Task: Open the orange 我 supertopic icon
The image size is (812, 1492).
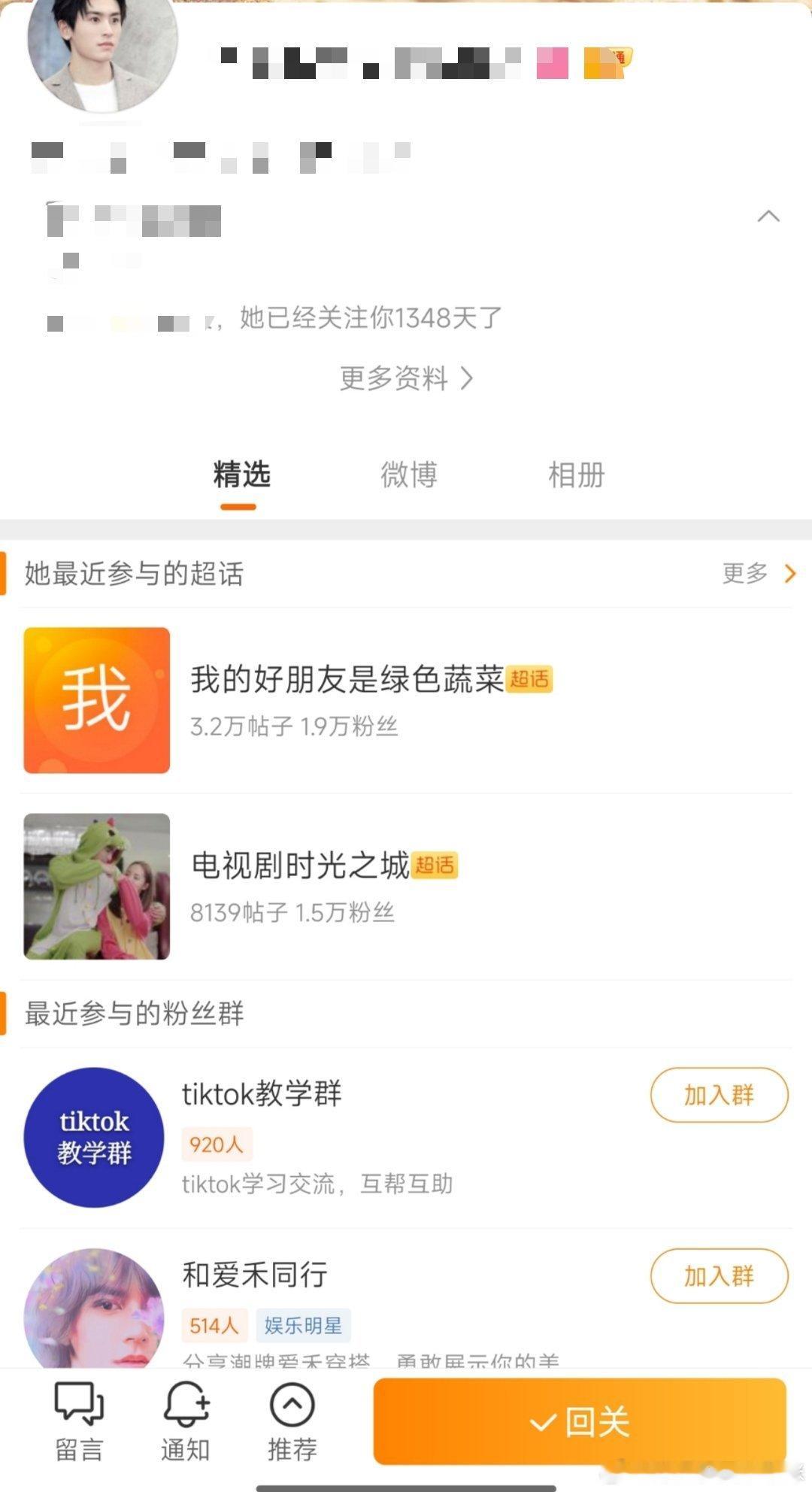Action: (x=97, y=699)
